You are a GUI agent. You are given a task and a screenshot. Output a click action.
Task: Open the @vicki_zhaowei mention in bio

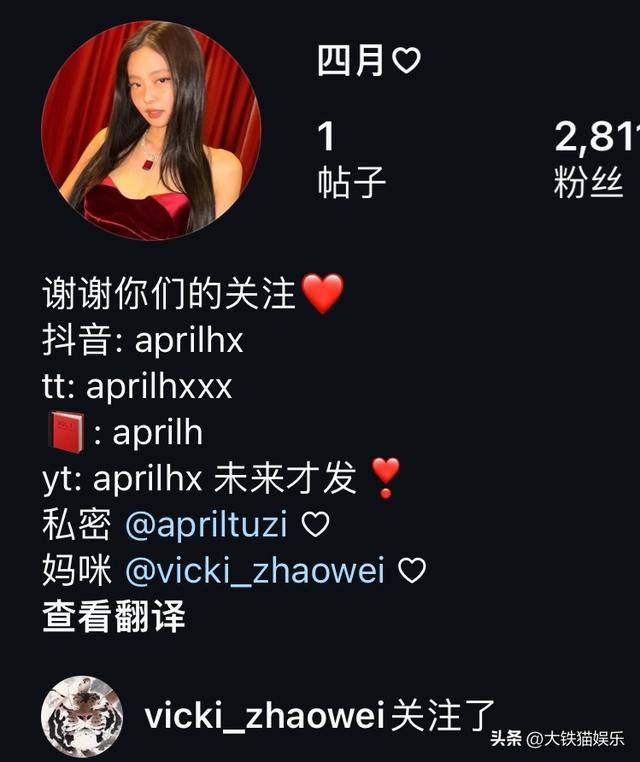click(x=255, y=571)
